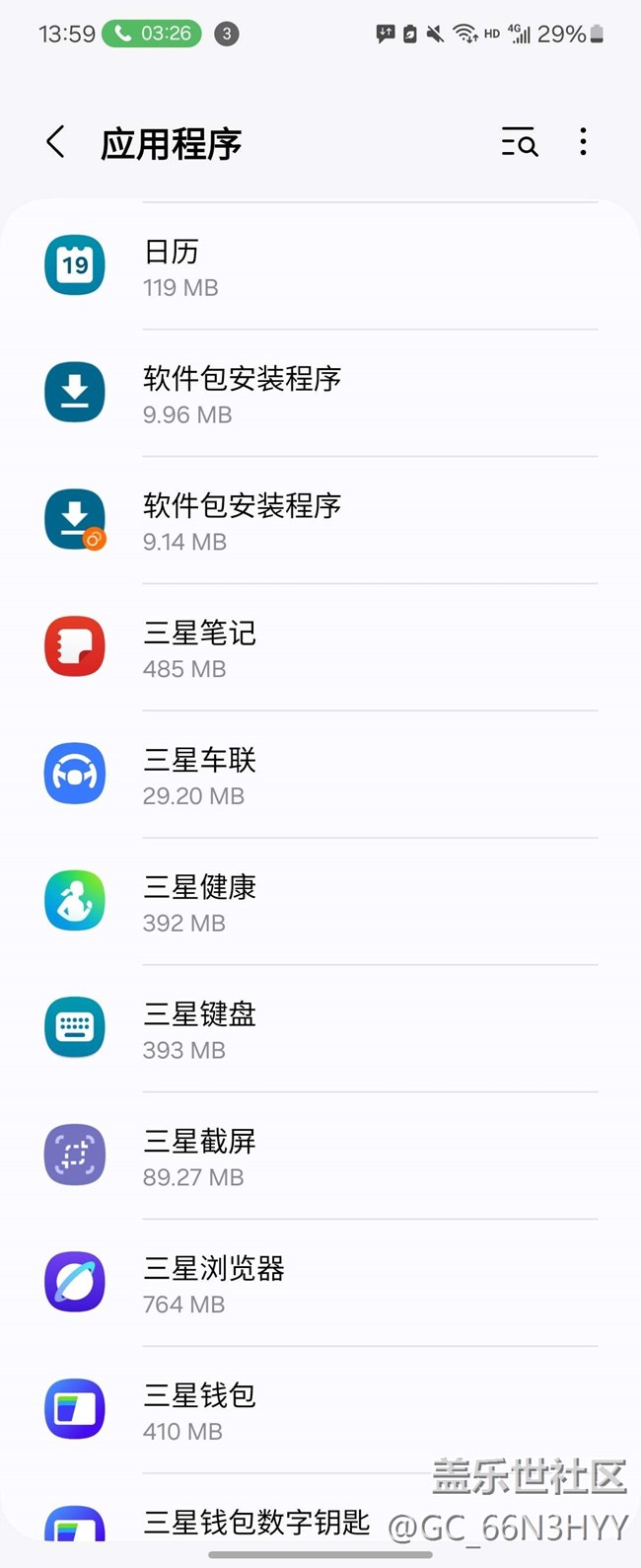Viewport: 641px width, 1568px height.
Task: Tap the 三星键盘 row
Action: [320, 1030]
